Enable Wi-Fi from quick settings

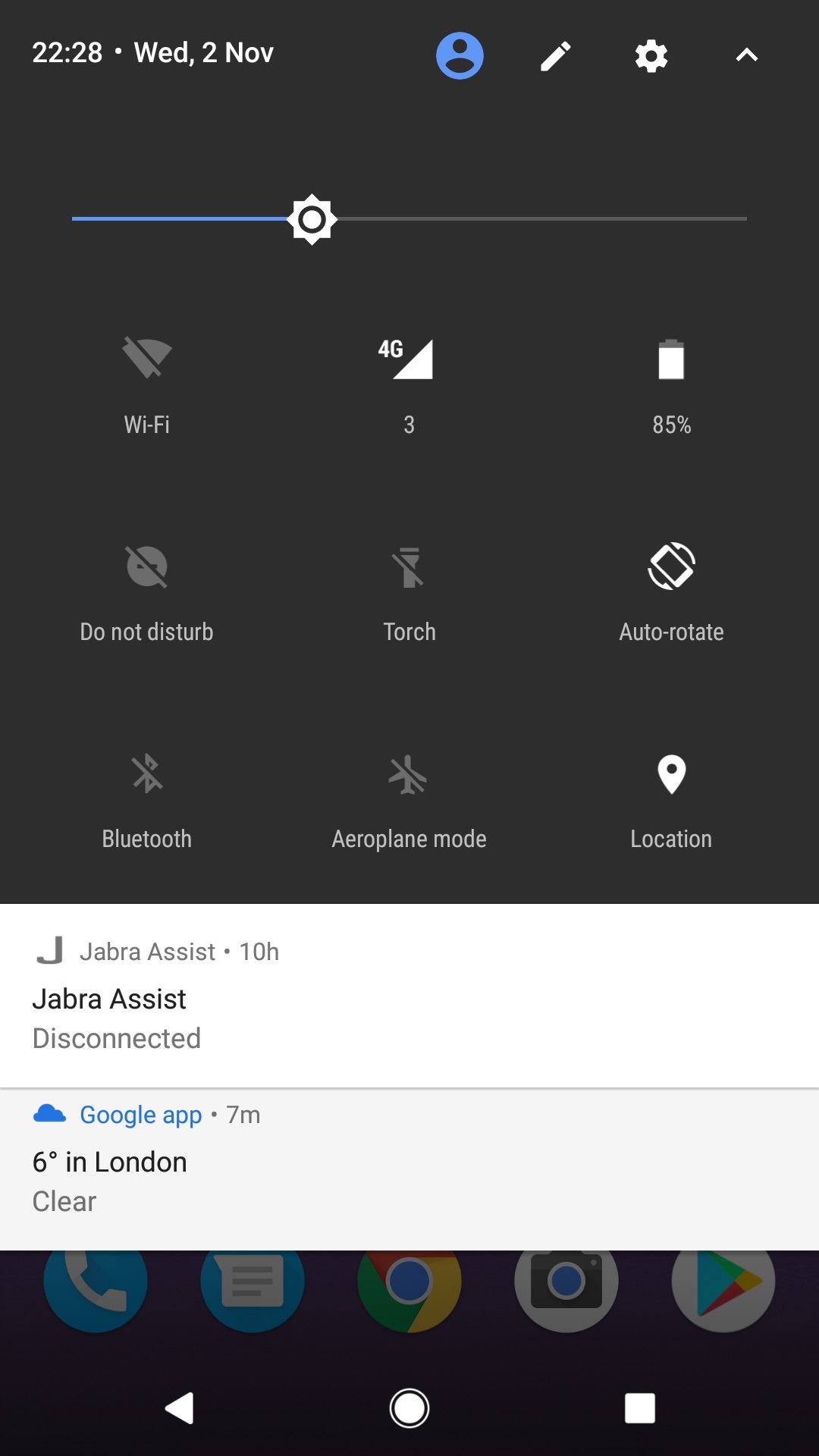[x=147, y=379]
